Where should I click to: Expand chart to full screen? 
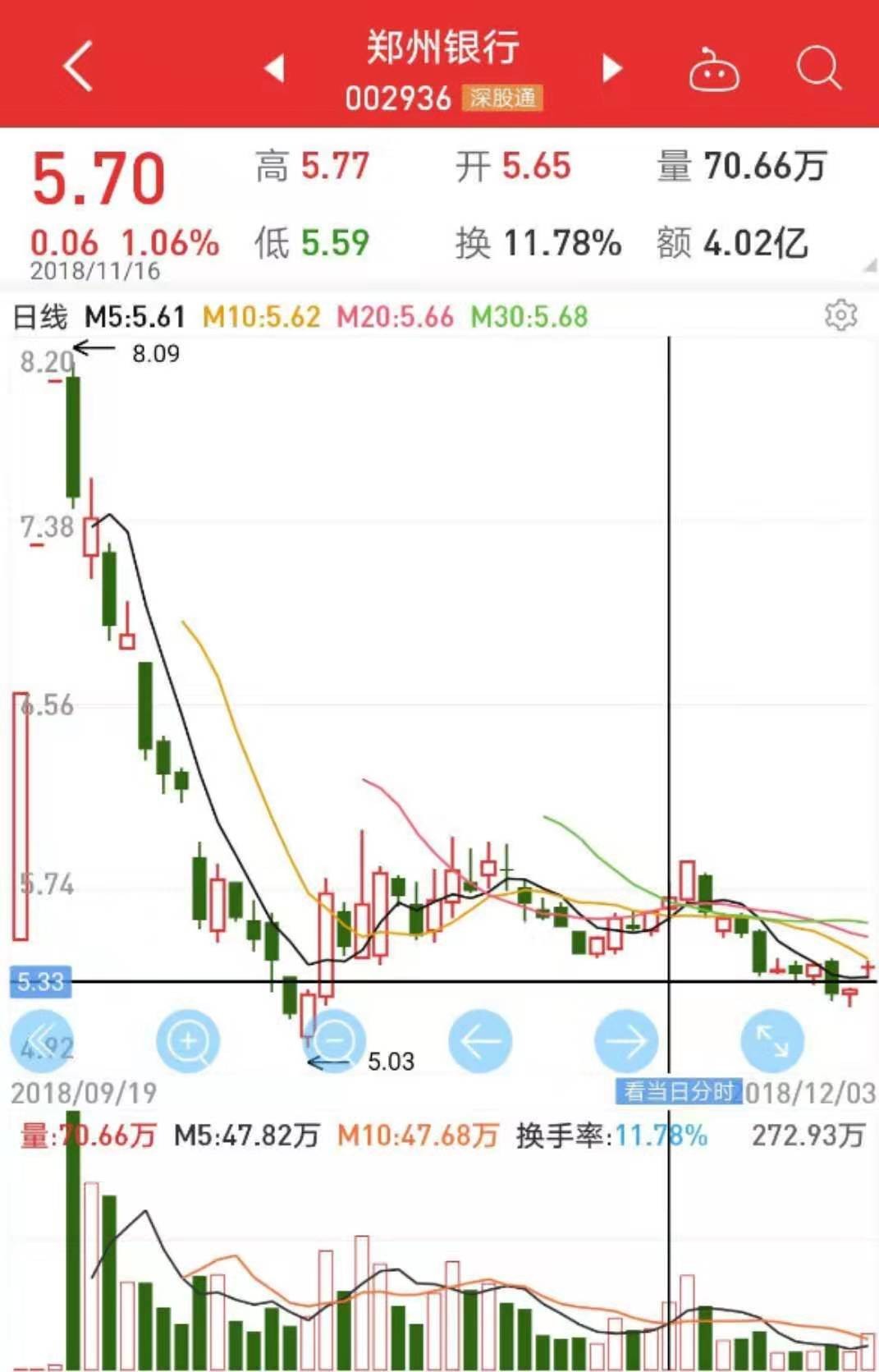click(772, 1041)
